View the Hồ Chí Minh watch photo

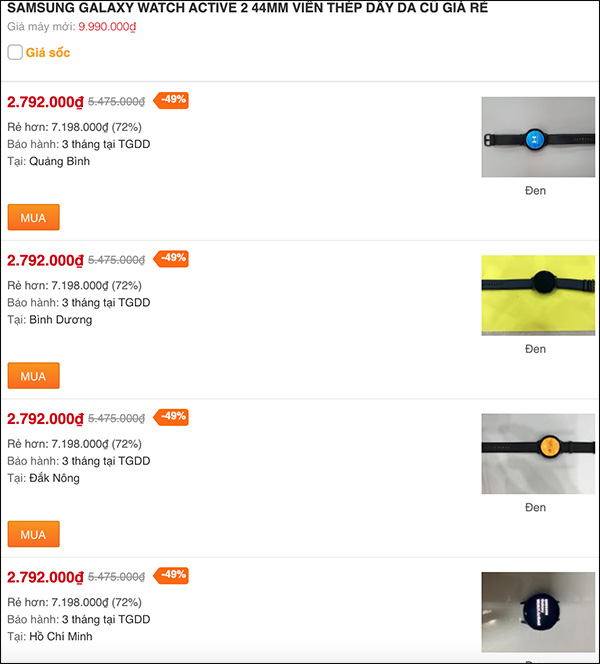pyautogui.click(x=531, y=612)
